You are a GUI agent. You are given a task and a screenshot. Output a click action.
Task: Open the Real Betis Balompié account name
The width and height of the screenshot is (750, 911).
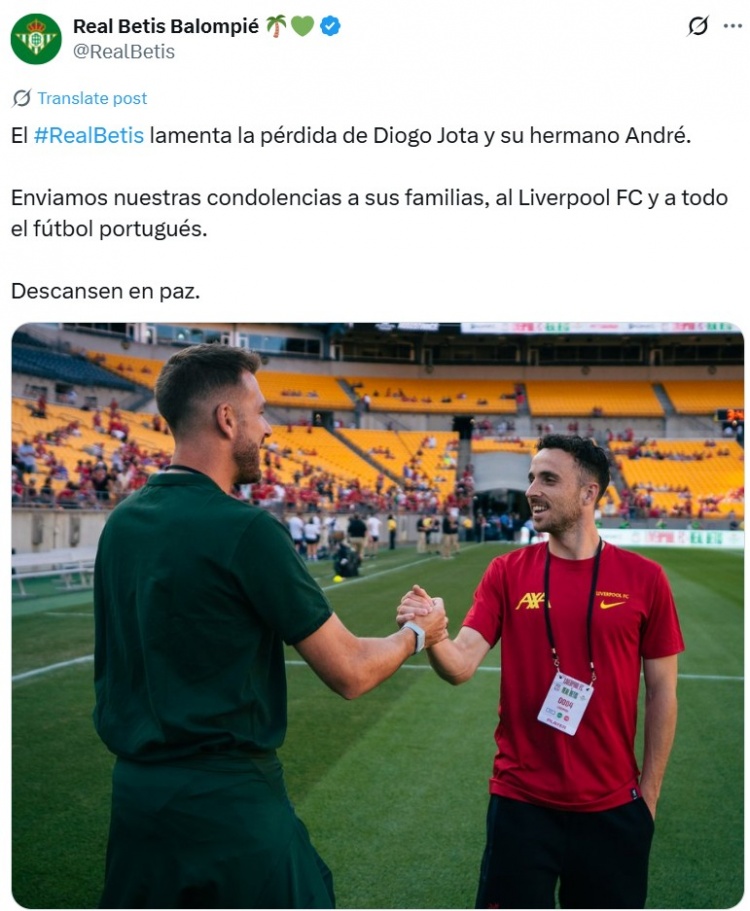[x=166, y=27]
